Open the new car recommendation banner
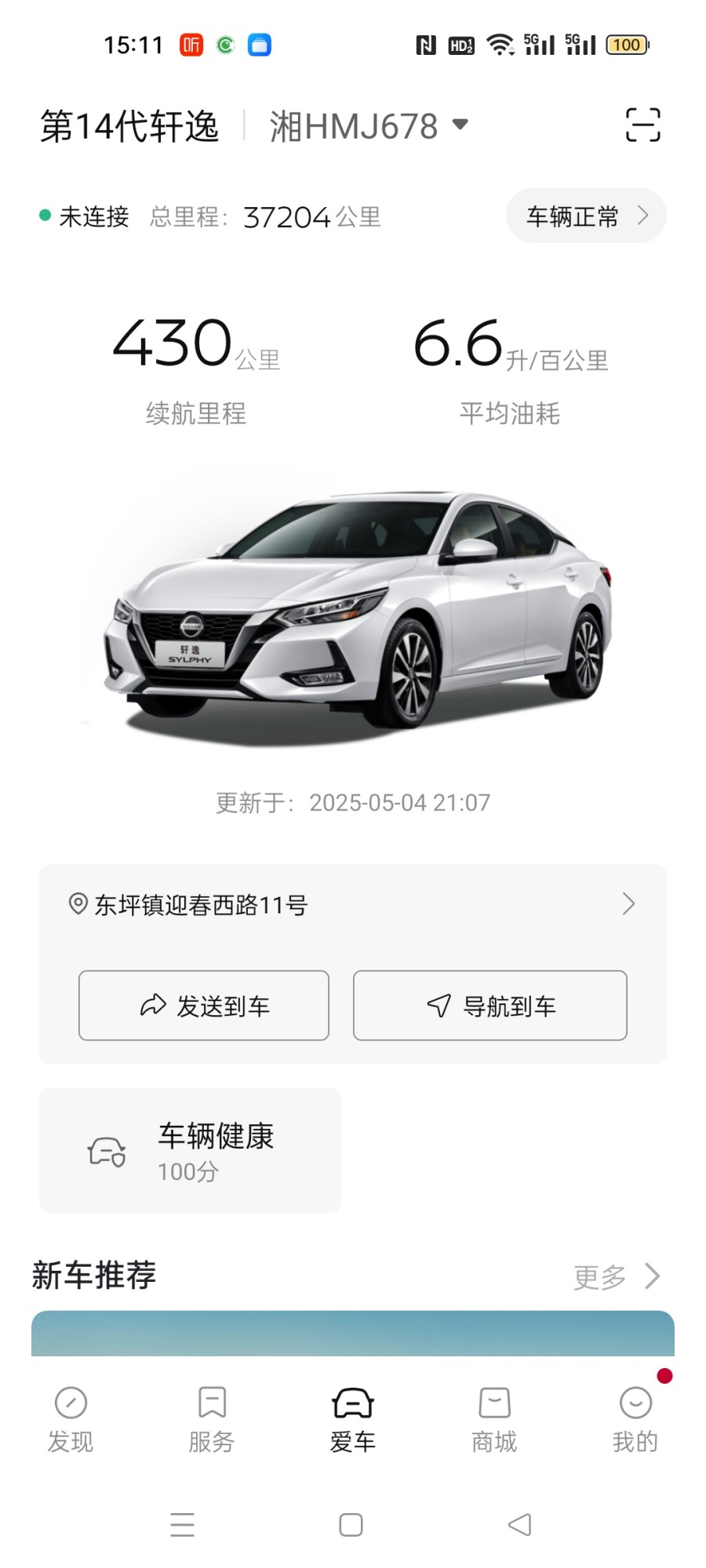This screenshot has height=1568, width=706. coord(353,1334)
